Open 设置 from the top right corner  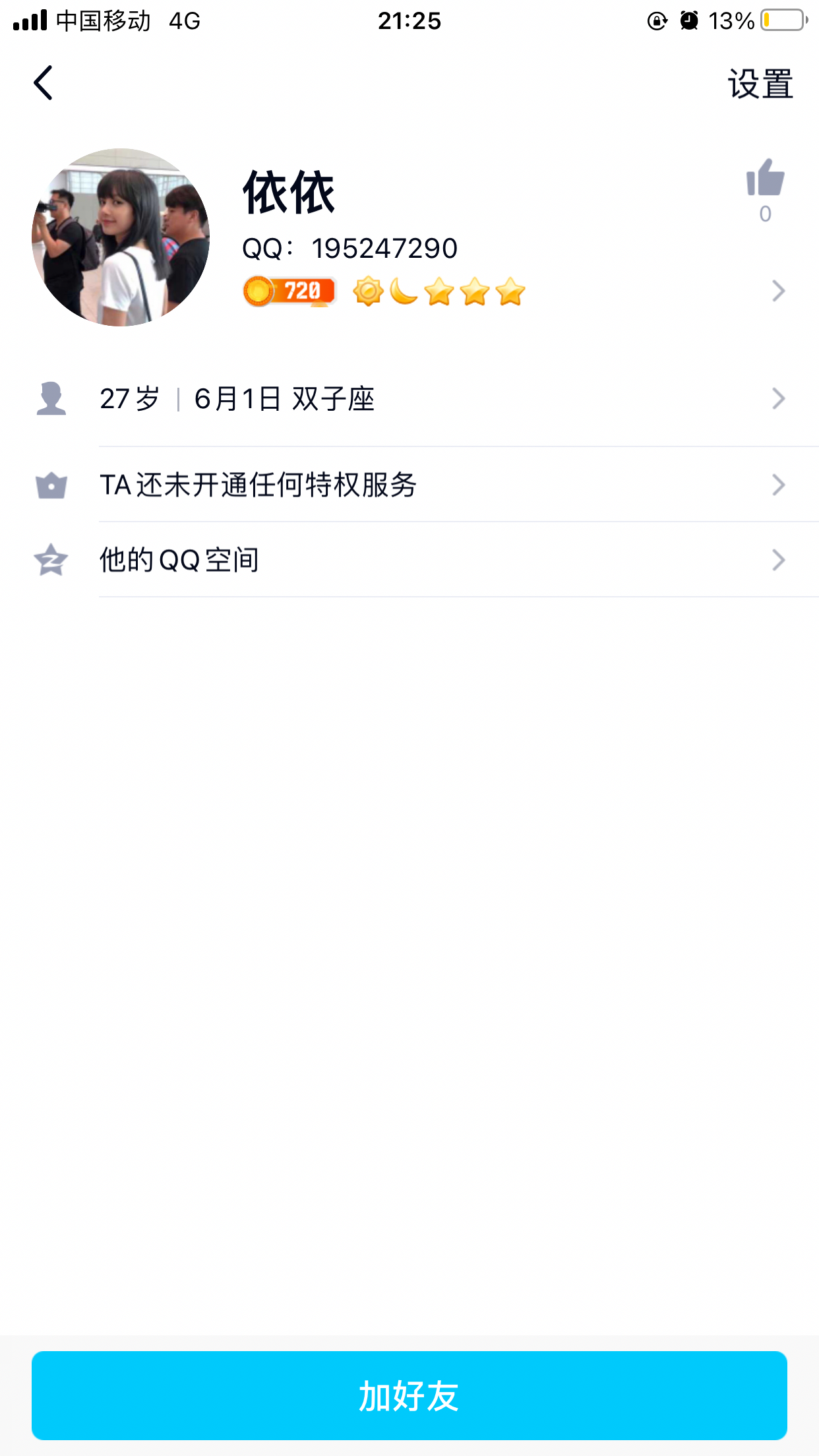[x=760, y=84]
